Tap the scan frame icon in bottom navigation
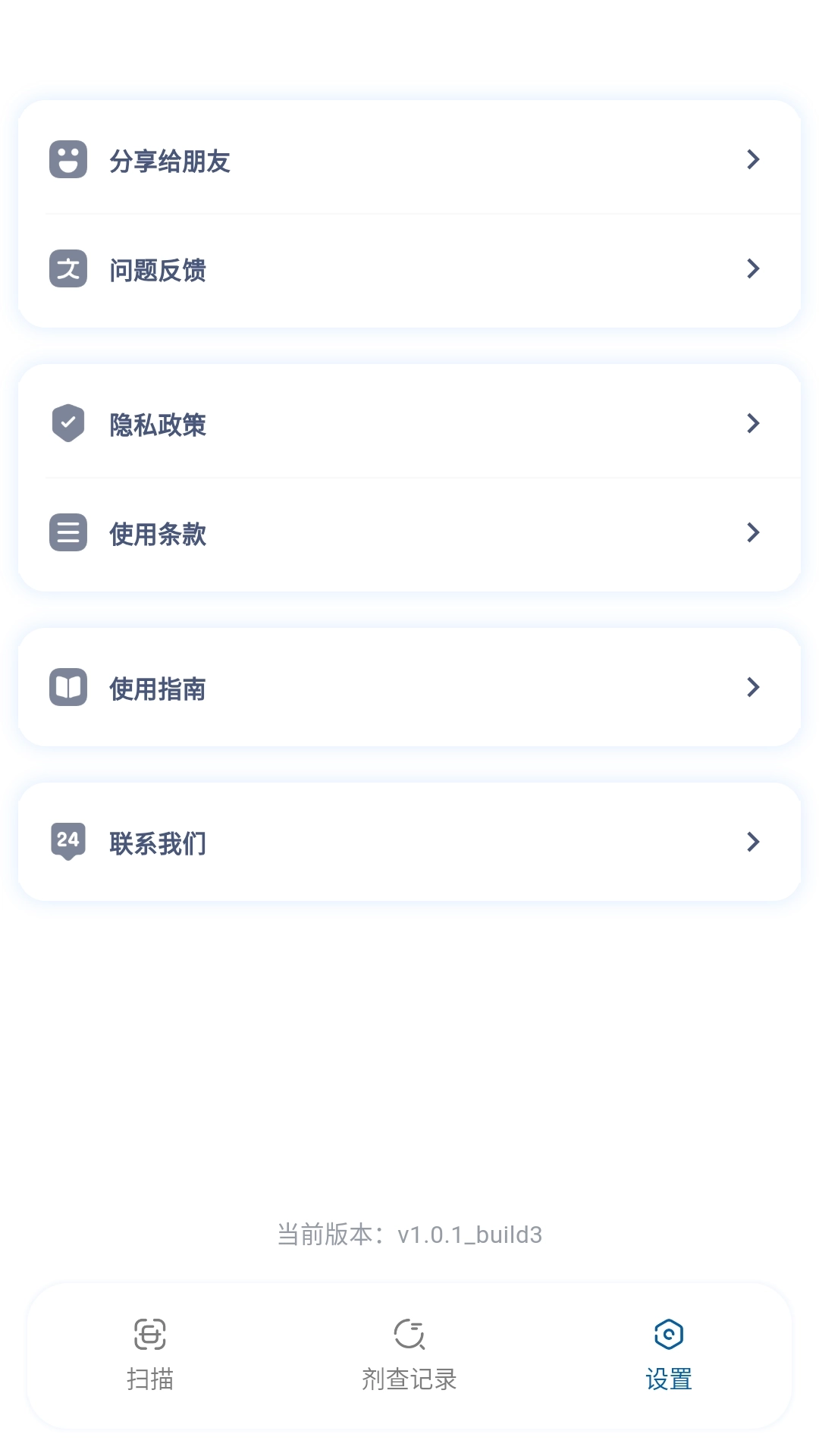Image resolution: width=819 pixels, height=1456 pixels. click(149, 1333)
